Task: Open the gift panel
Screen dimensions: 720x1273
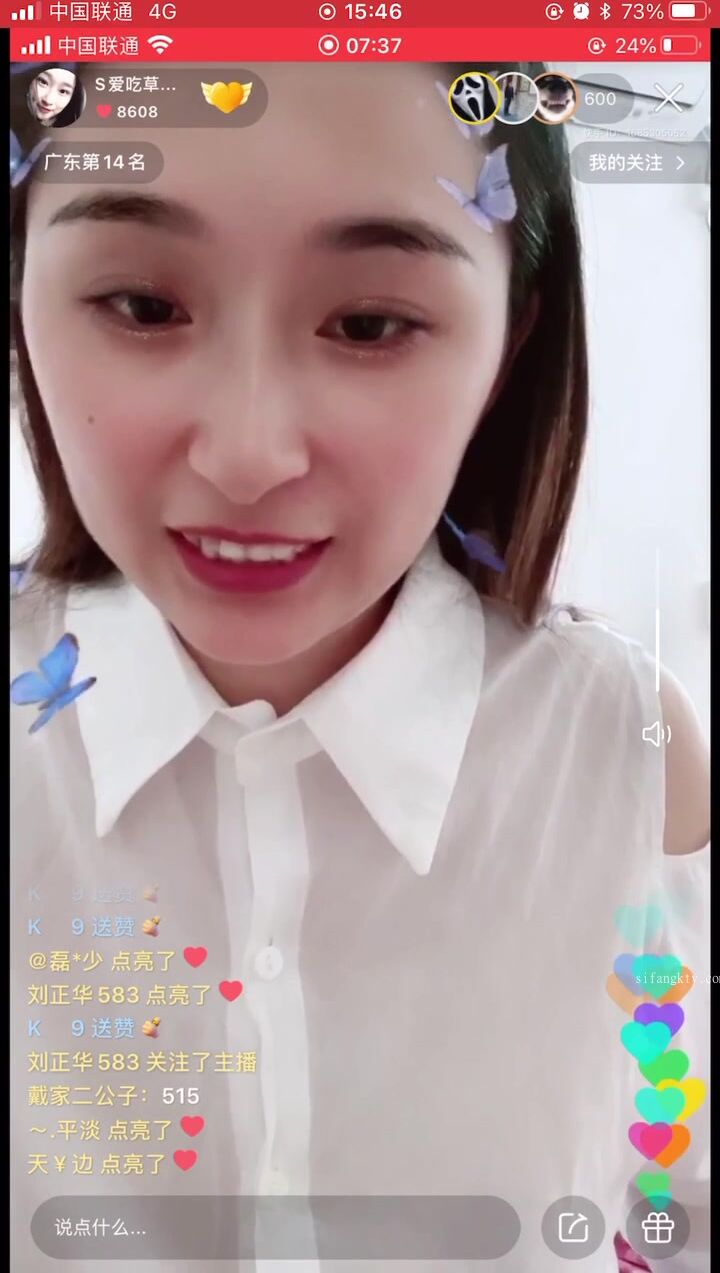Action: (x=657, y=1227)
